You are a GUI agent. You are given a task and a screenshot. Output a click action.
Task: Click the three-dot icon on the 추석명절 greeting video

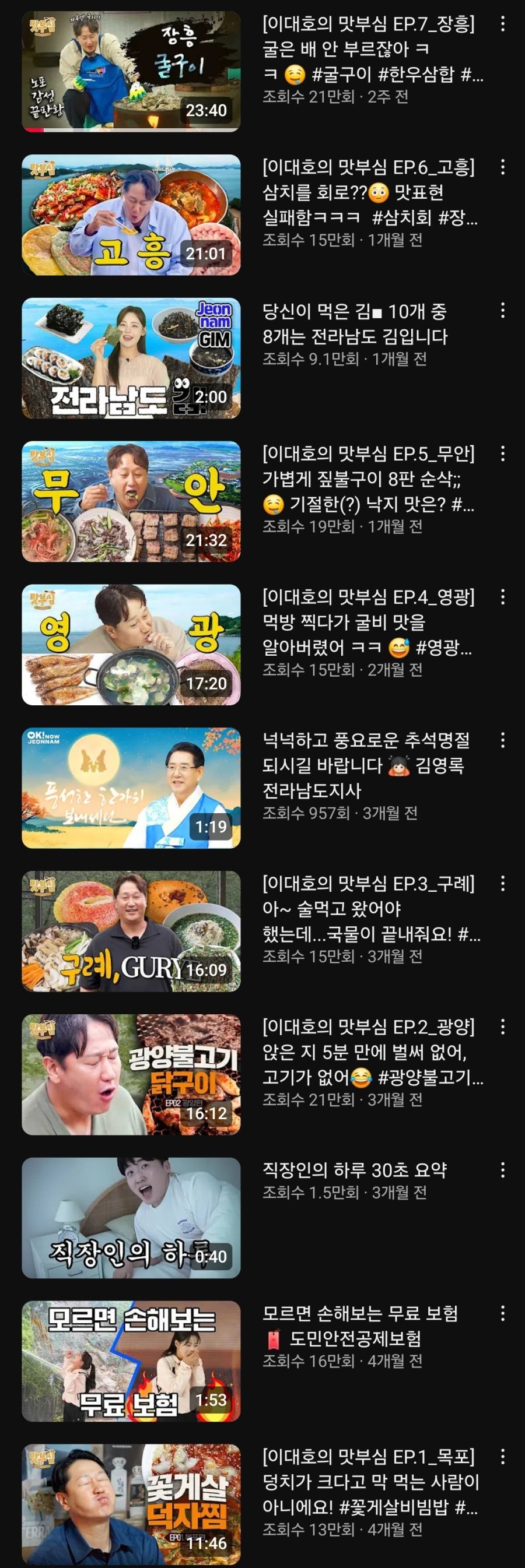coord(503,741)
